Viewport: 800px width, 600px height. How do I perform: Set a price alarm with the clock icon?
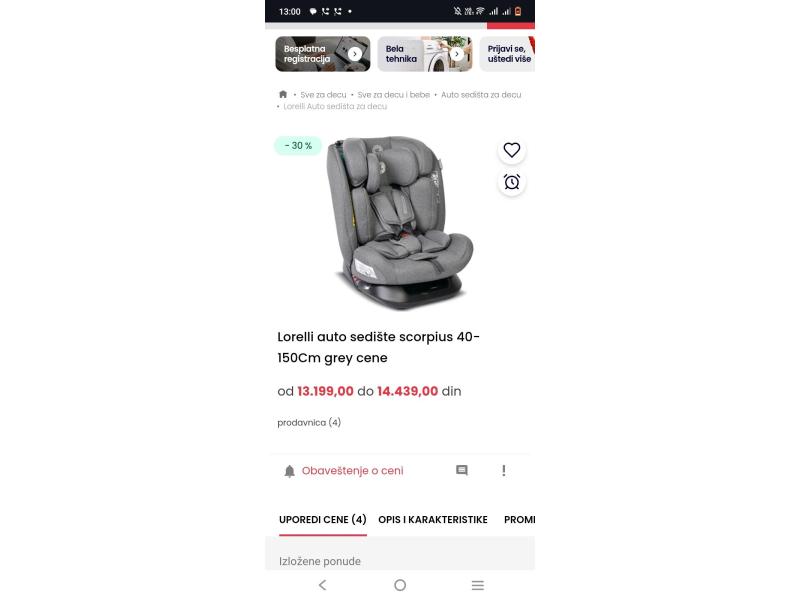point(512,182)
